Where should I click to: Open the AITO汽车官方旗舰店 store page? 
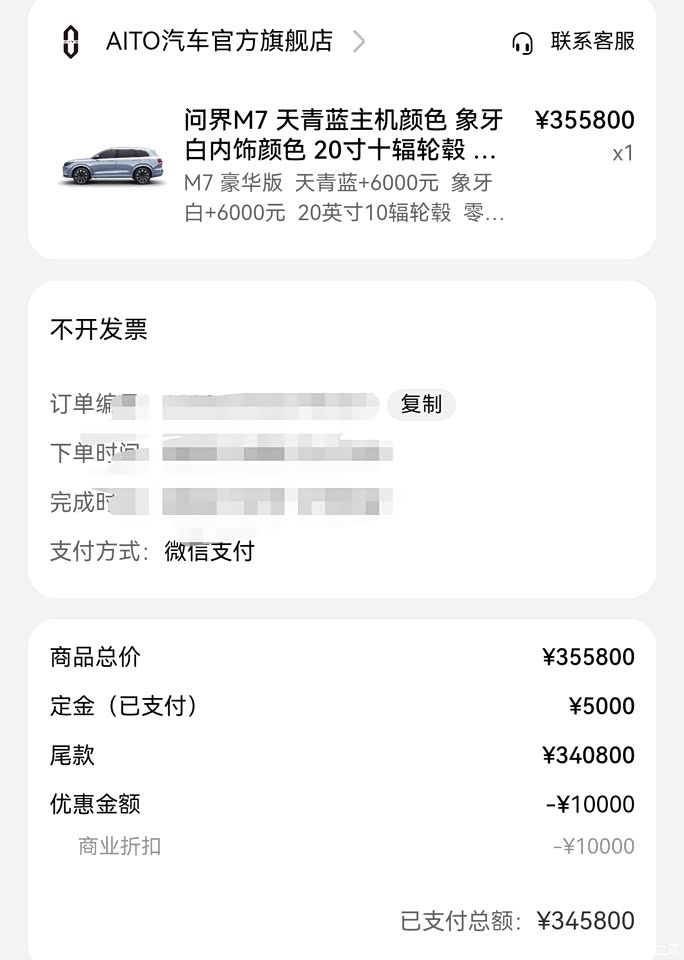tap(219, 41)
